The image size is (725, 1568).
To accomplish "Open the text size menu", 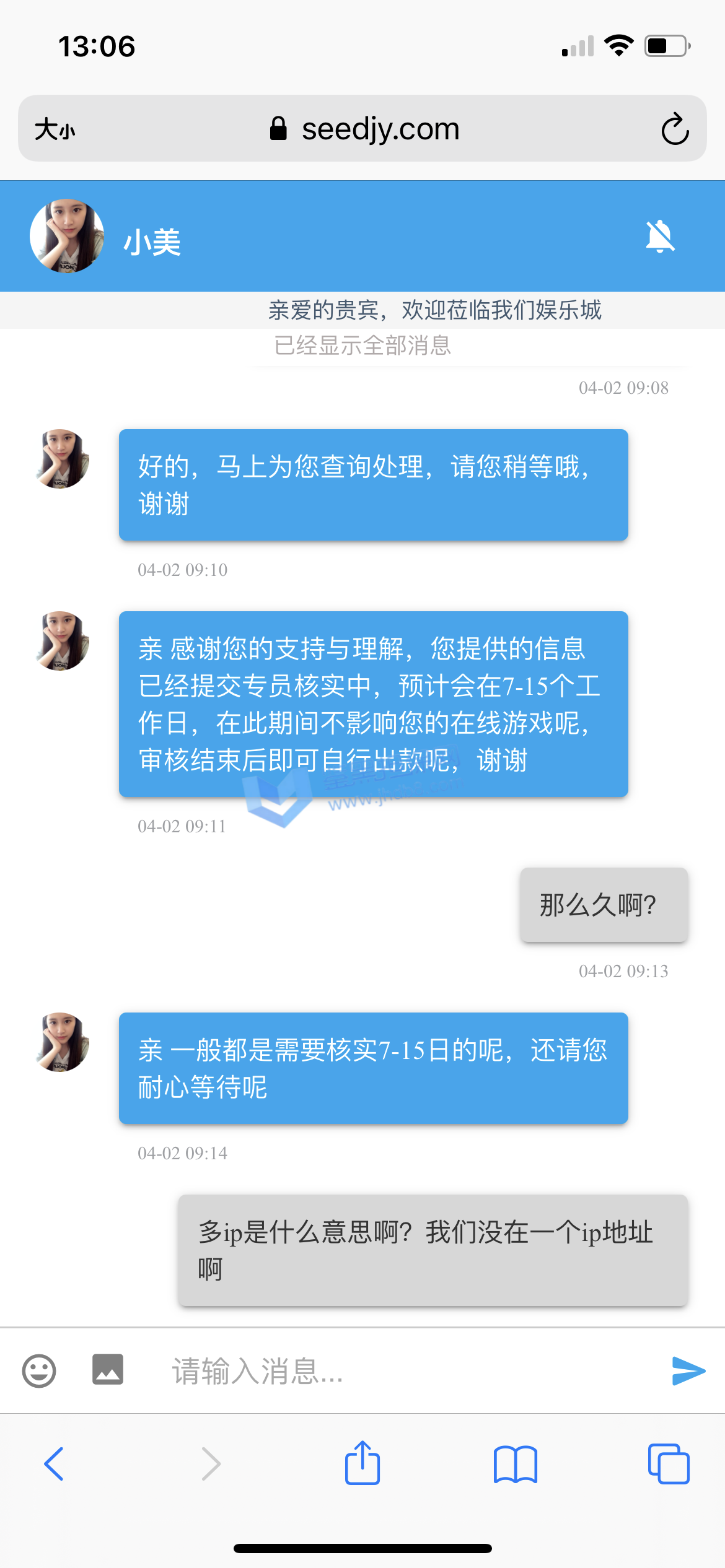I will (55, 129).
